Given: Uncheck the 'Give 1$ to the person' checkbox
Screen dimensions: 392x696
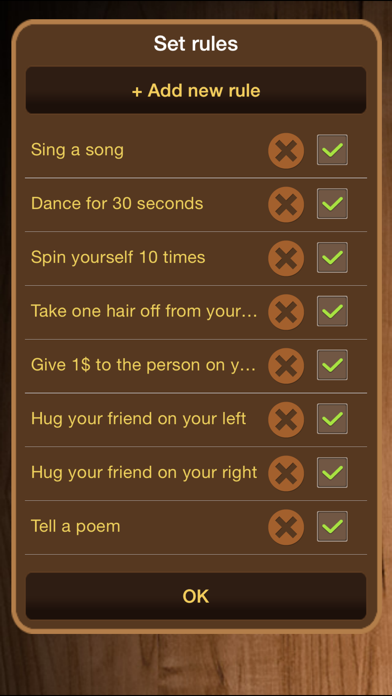Looking at the screenshot, I should coord(333,365).
